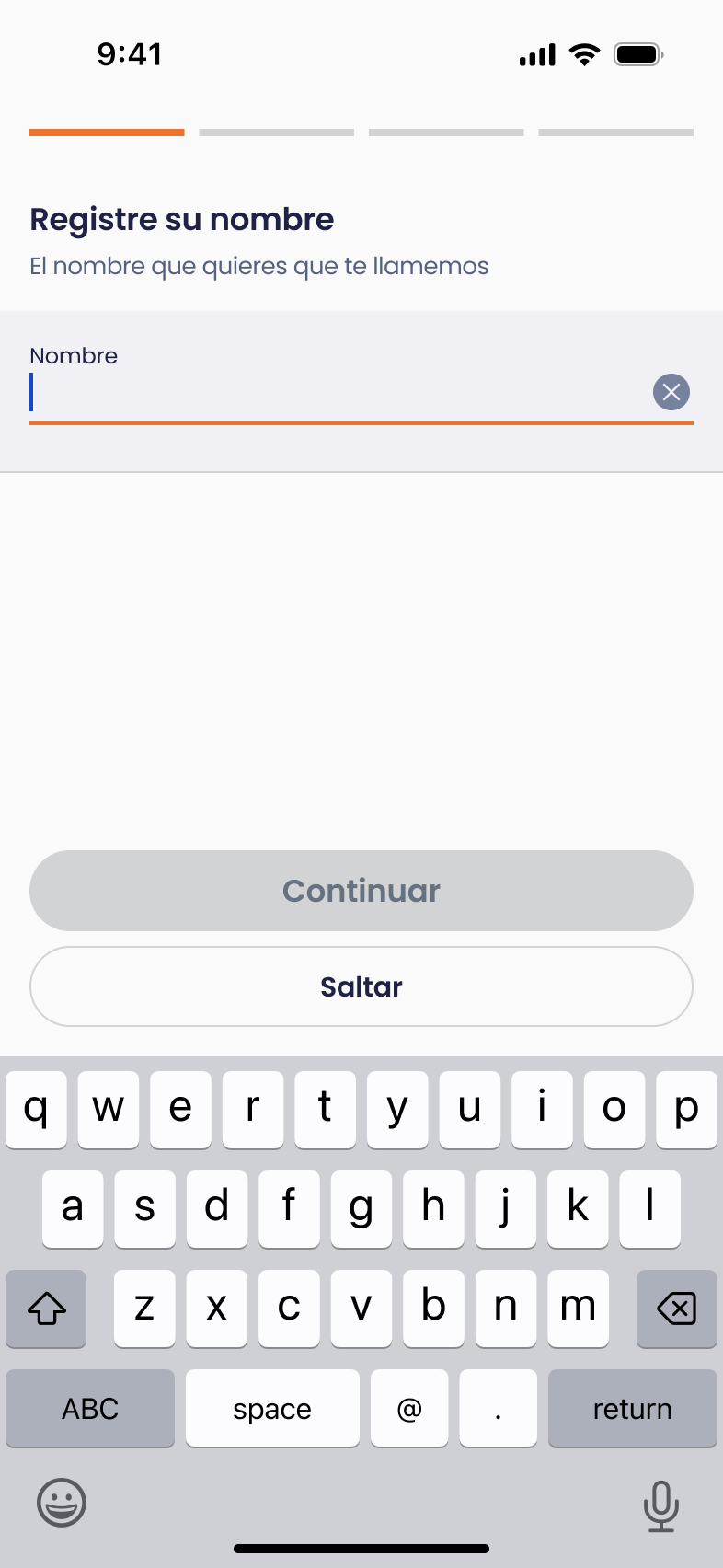Tap the shift key on the keyboard
723x1568 pixels.
(46, 1308)
